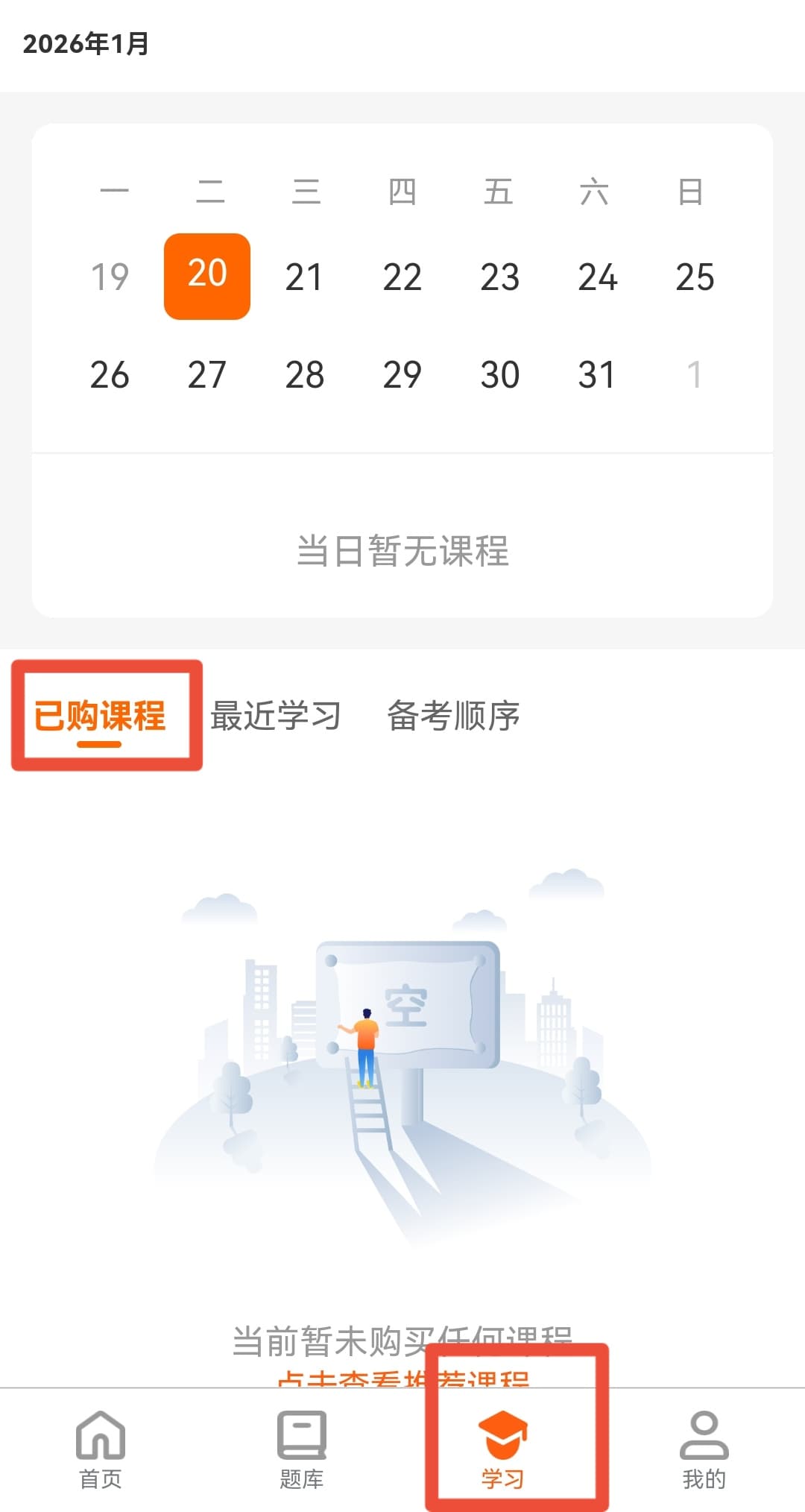Select January 24 on the calendar
Viewport: 805px width, 1512px height.
[x=597, y=277]
